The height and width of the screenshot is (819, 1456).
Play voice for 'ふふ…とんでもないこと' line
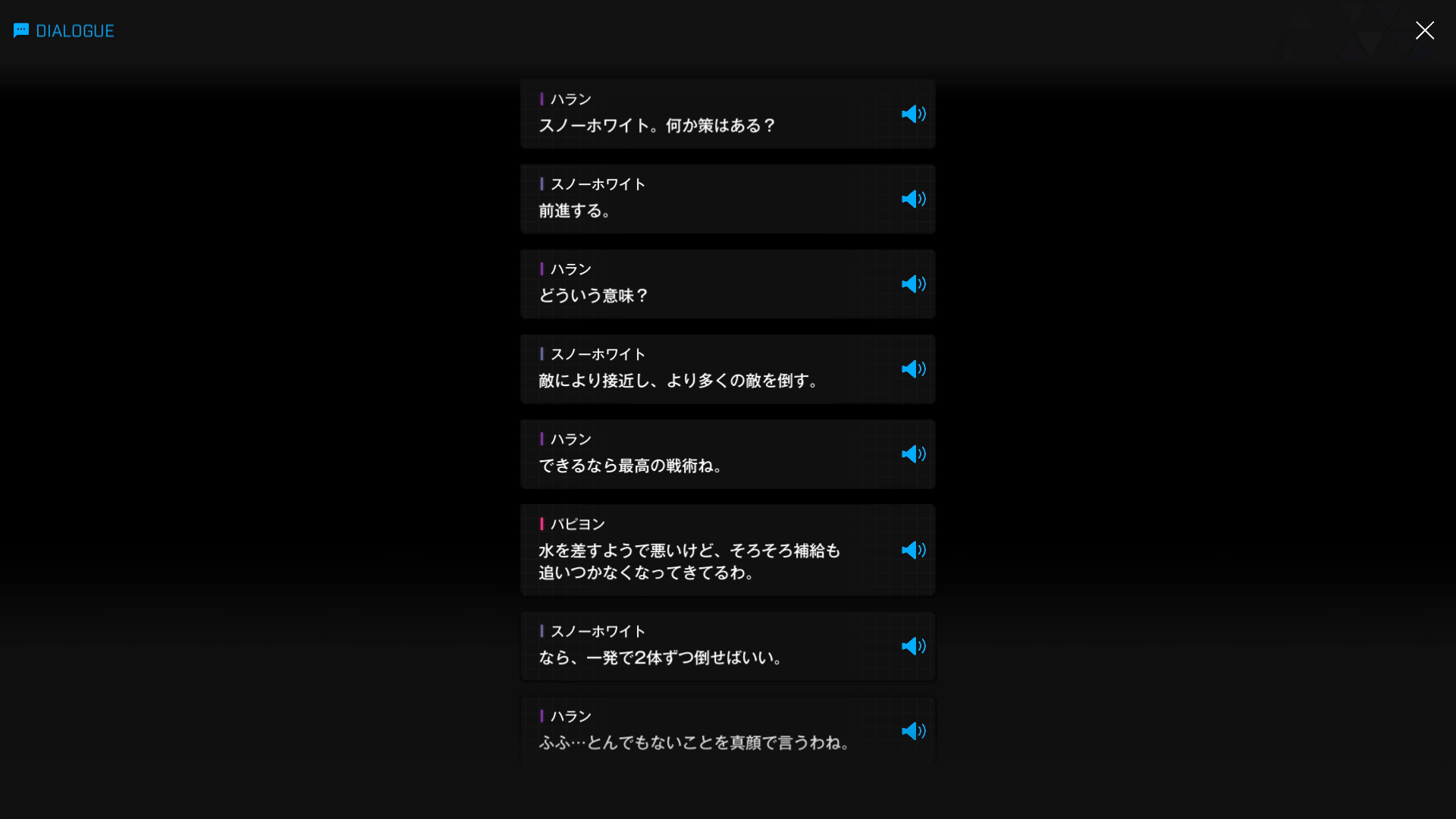click(913, 731)
